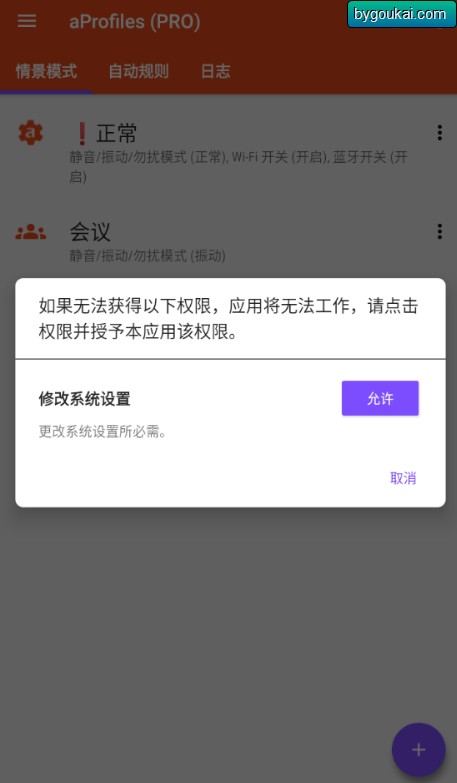
Task: Add a new profile with plus button
Action: coord(419,749)
